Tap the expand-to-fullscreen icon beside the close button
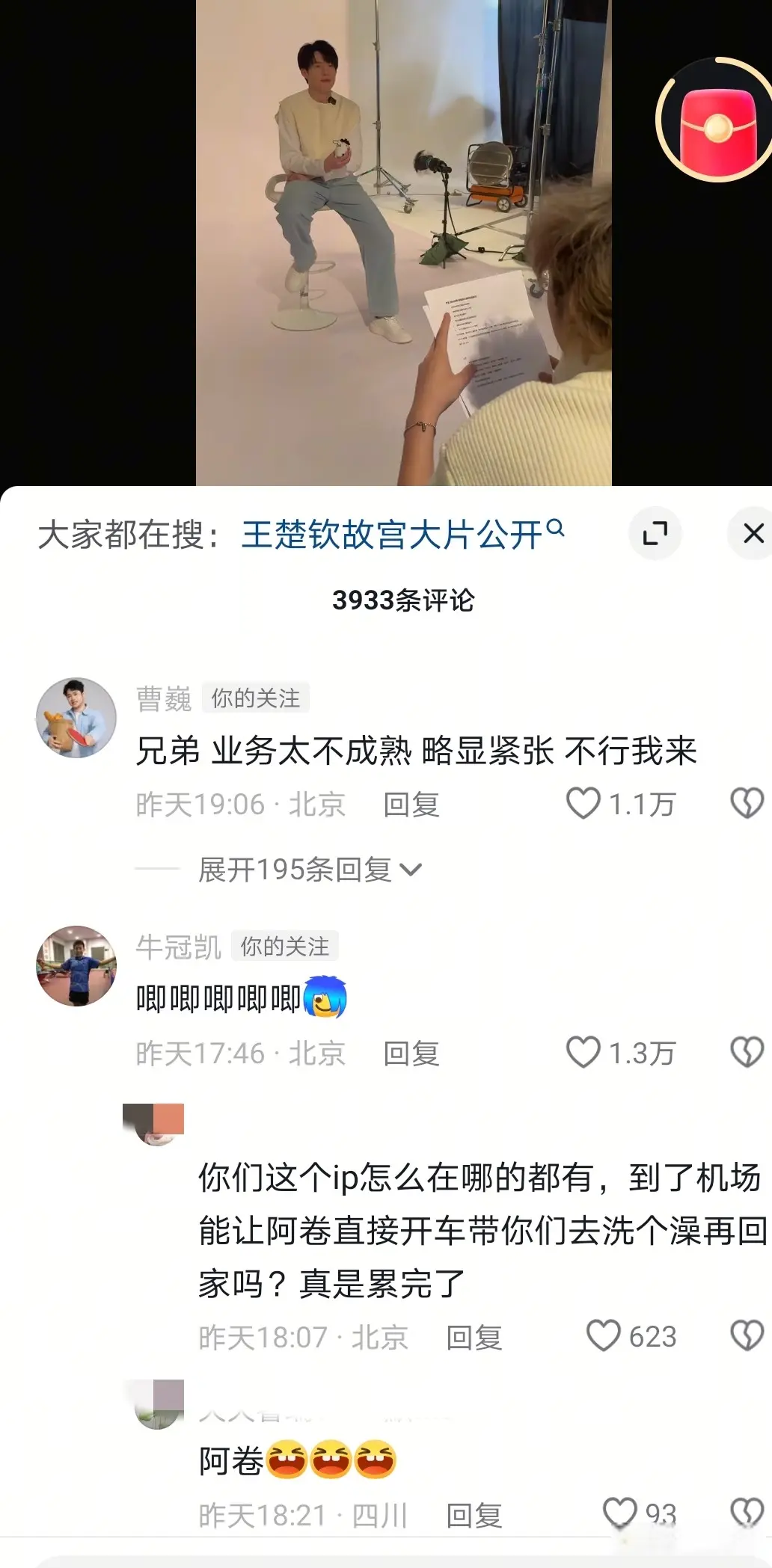This screenshot has height=1568, width=772. coord(656,535)
